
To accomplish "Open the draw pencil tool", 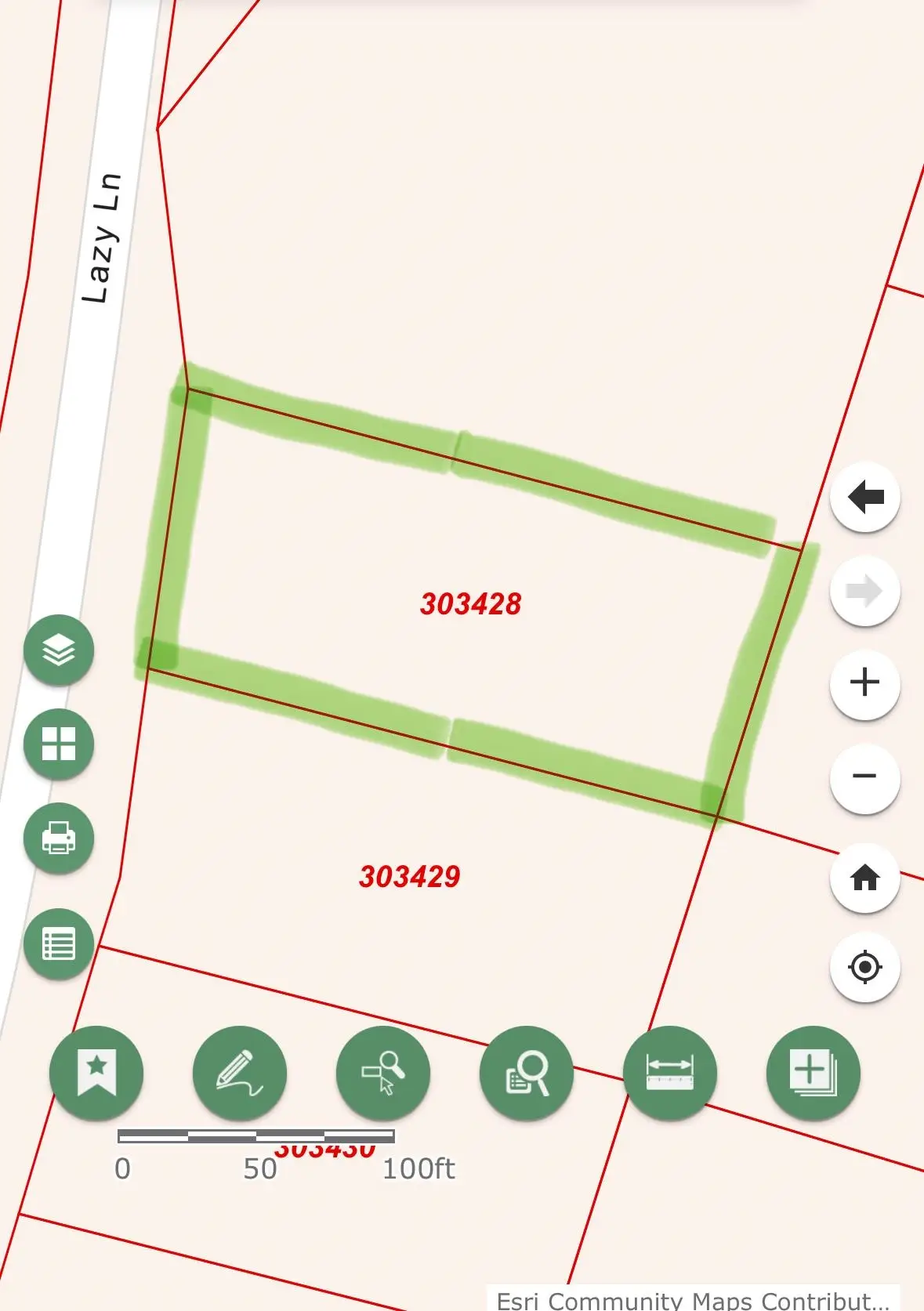I will tap(240, 1072).
